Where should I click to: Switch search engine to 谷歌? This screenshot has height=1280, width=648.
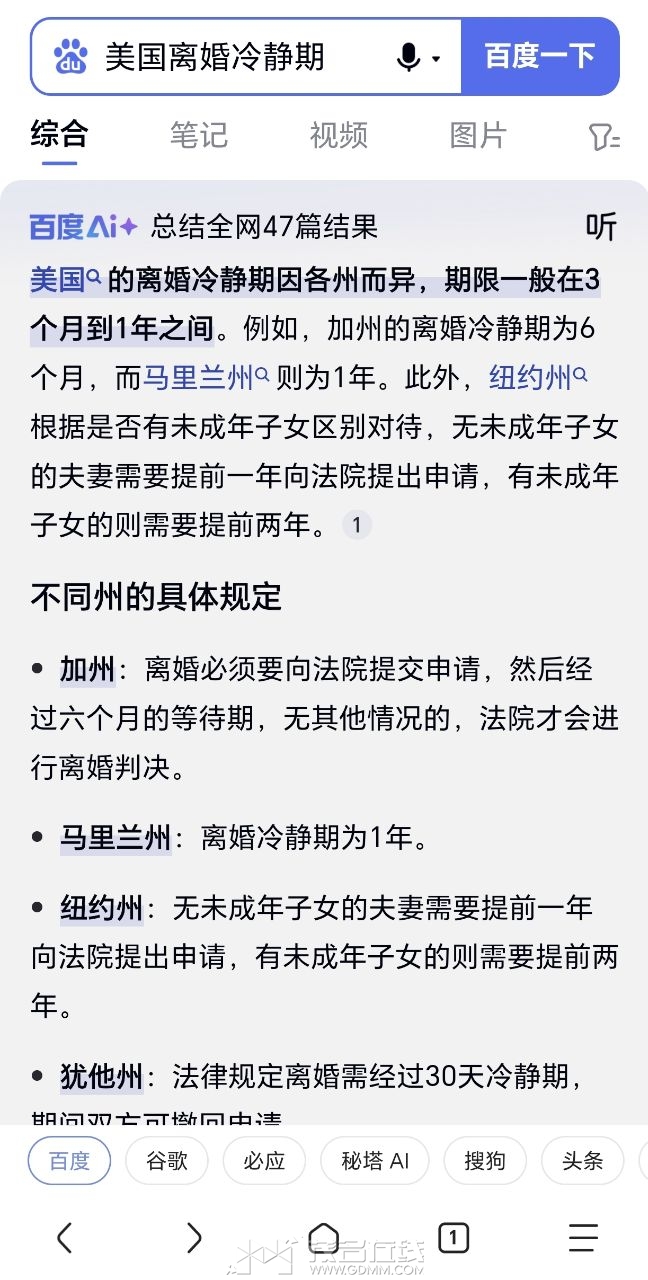click(x=167, y=1161)
